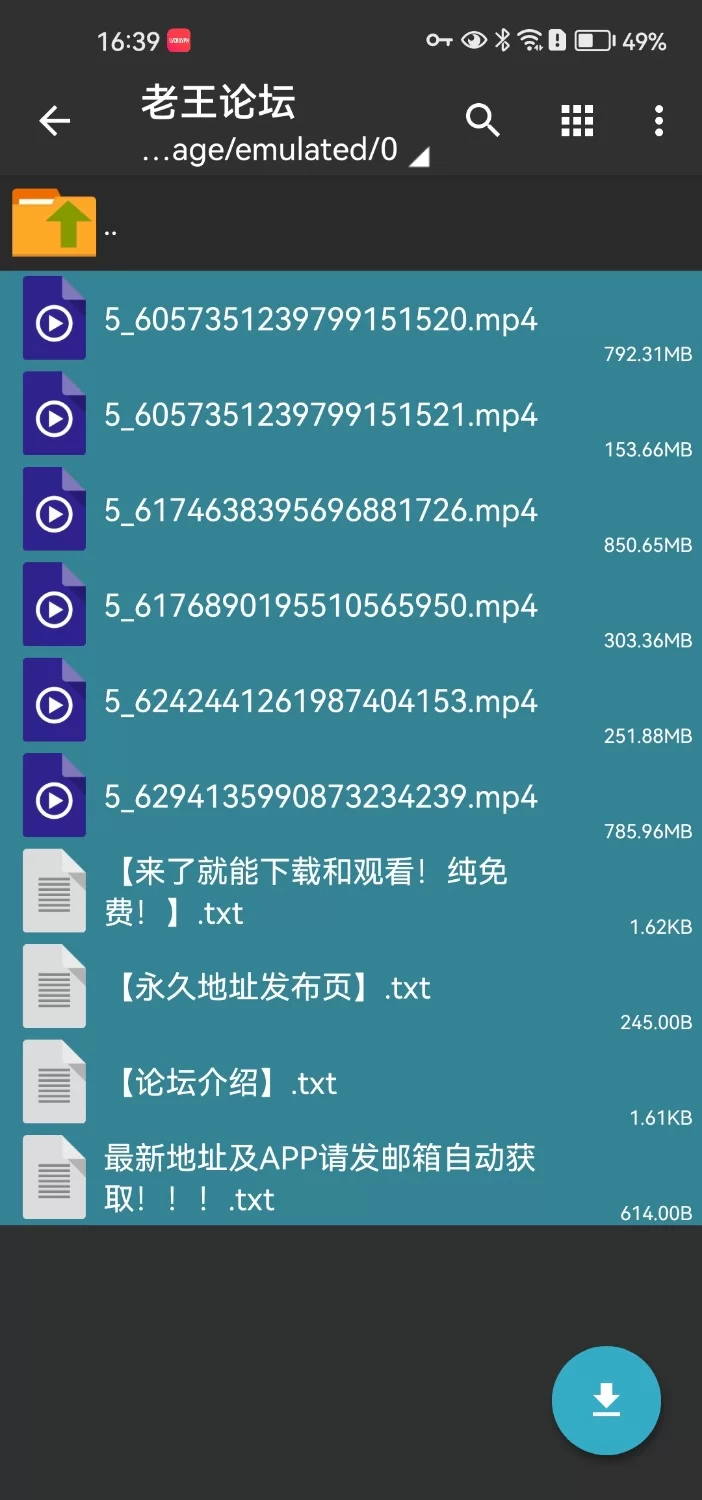702x1500 pixels.
Task: Open 5_6242441261987404153.mp4
Action: click(320, 702)
